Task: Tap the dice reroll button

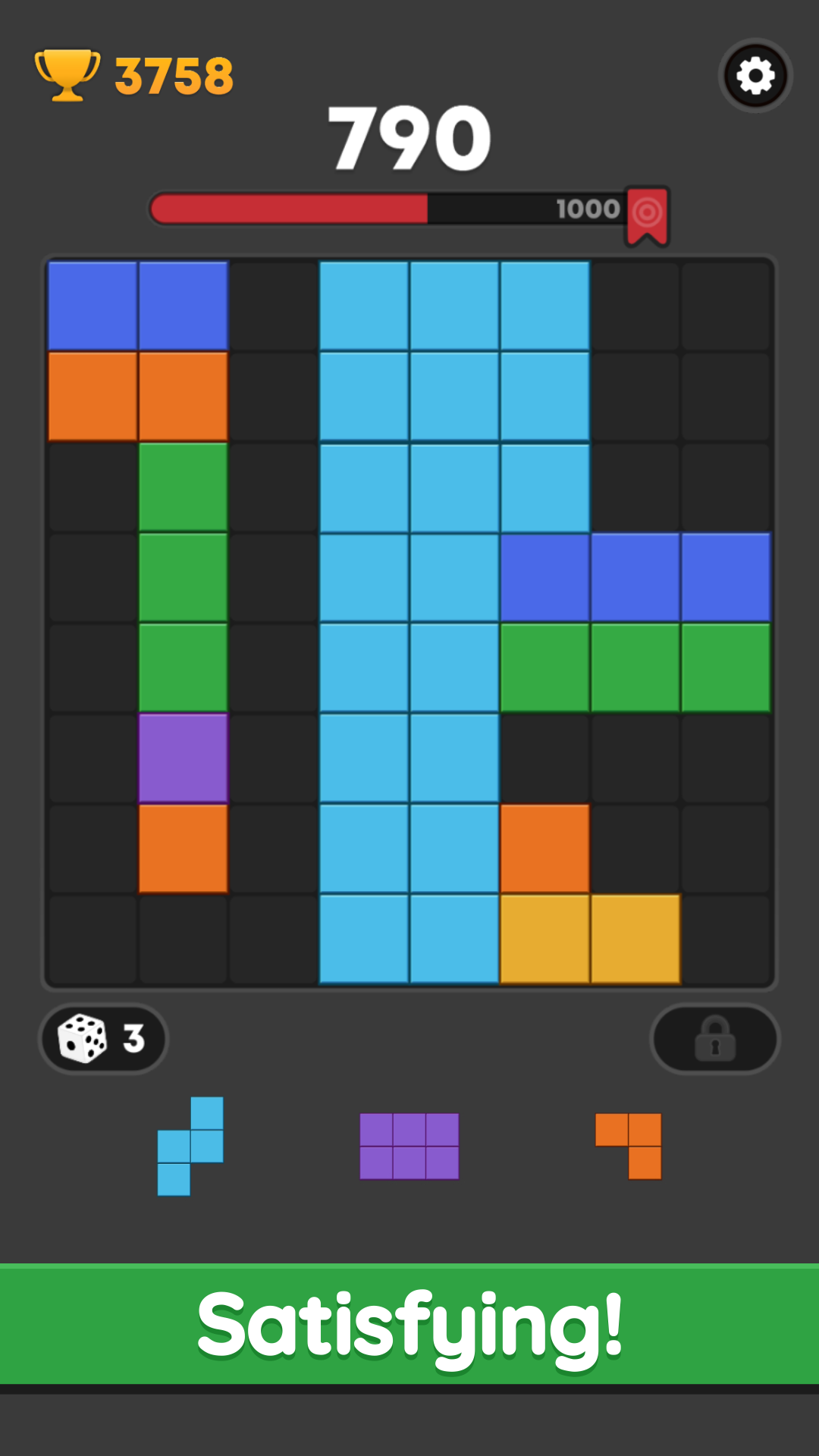Action: [103, 1038]
